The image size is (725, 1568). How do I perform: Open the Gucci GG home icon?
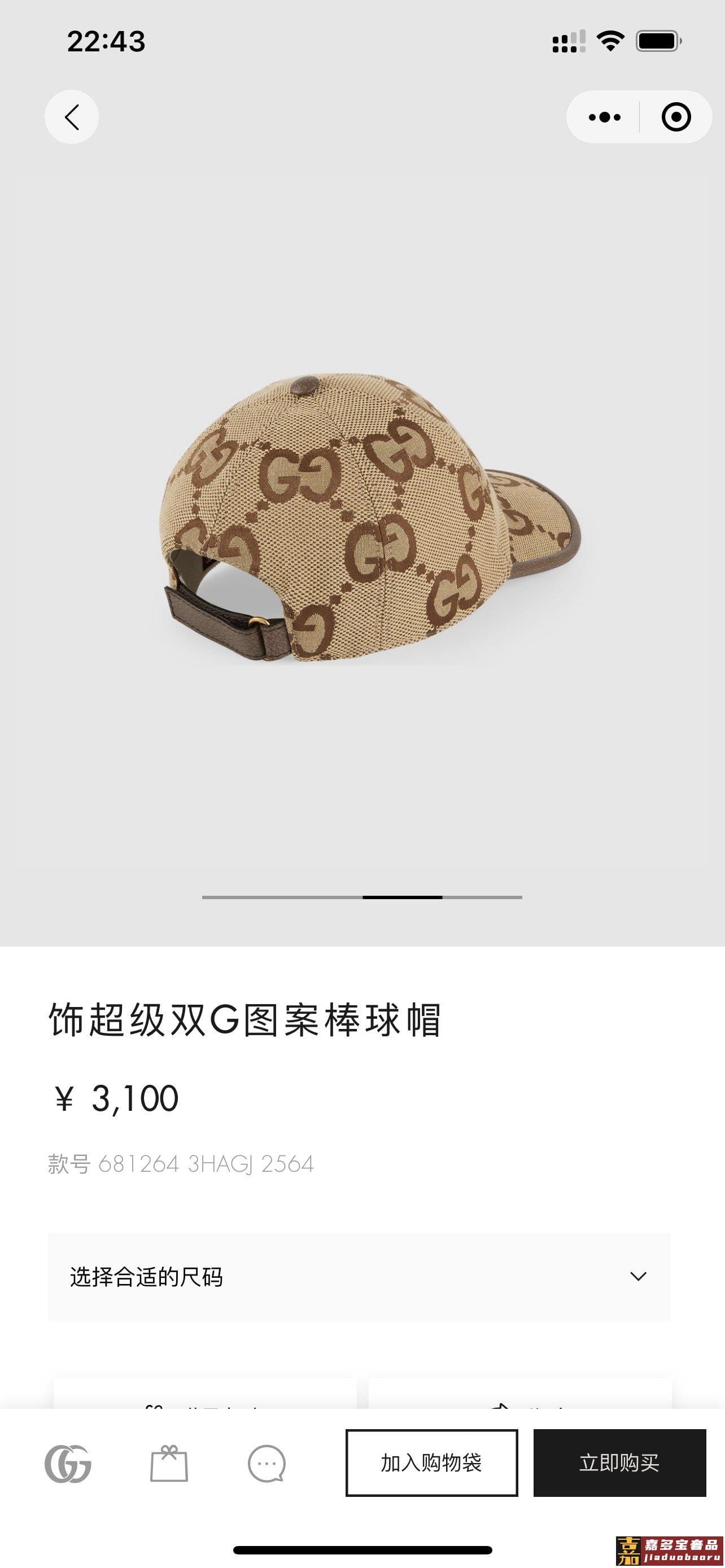(x=68, y=1464)
